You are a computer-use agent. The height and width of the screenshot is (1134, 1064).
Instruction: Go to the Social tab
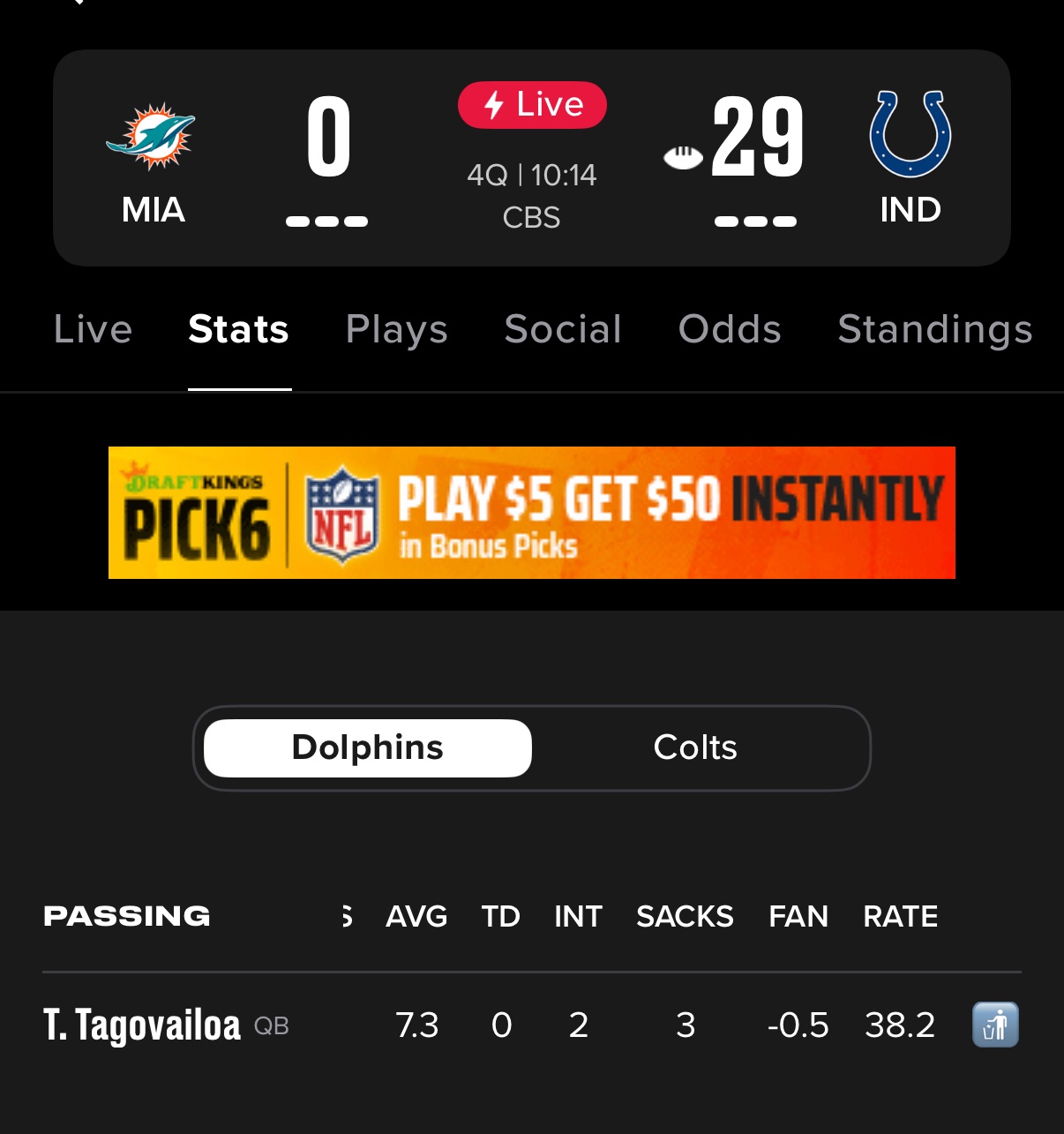pyautogui.click(x=563, y=329)
